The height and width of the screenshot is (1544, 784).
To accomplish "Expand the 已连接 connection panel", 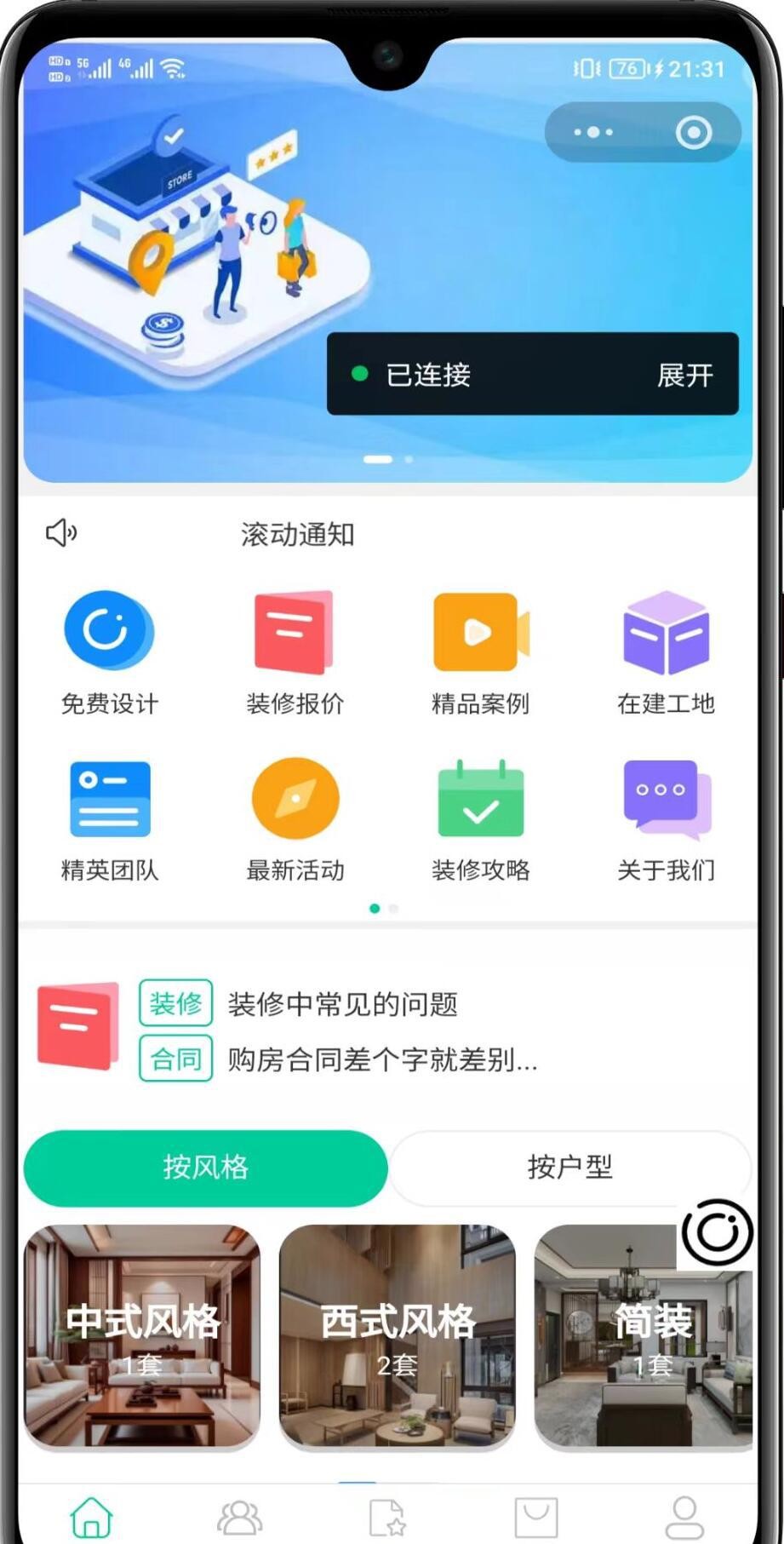I will (684, 375).
